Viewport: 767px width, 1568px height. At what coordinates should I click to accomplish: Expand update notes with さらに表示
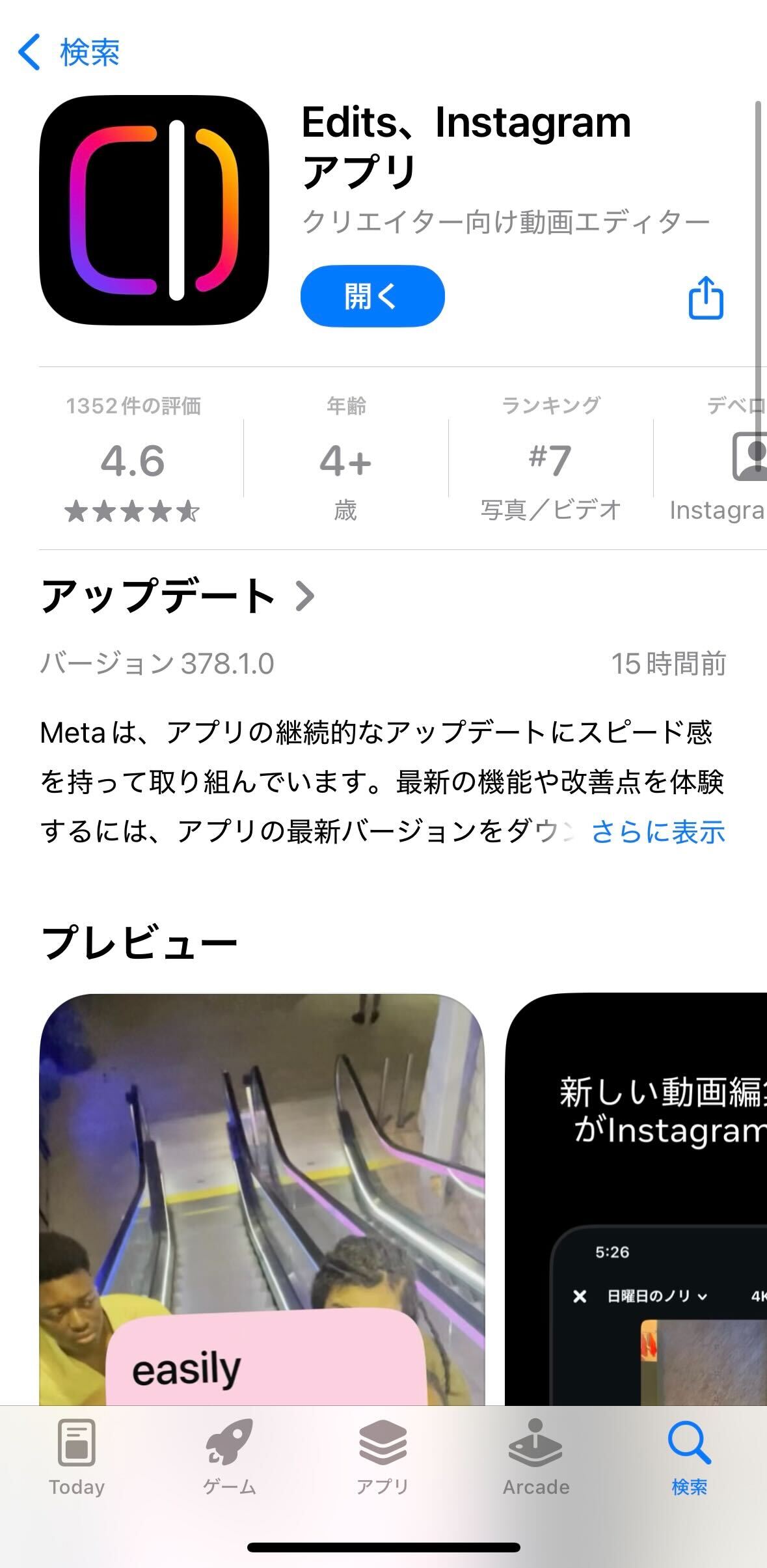point(658,832)
